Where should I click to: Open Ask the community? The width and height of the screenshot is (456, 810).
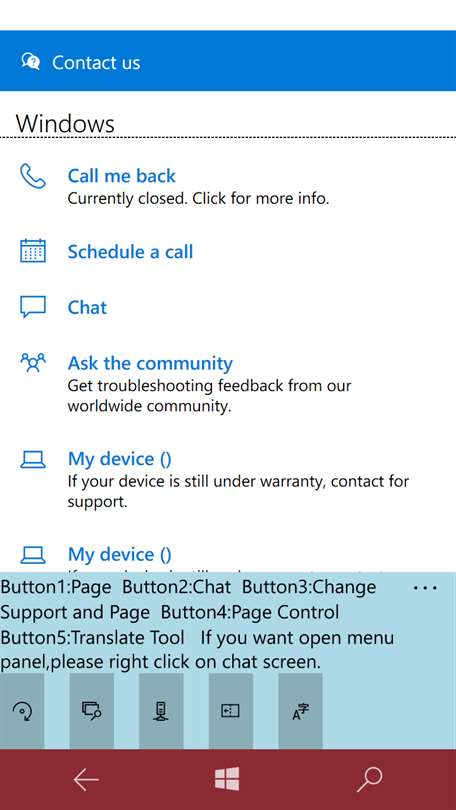150,363
